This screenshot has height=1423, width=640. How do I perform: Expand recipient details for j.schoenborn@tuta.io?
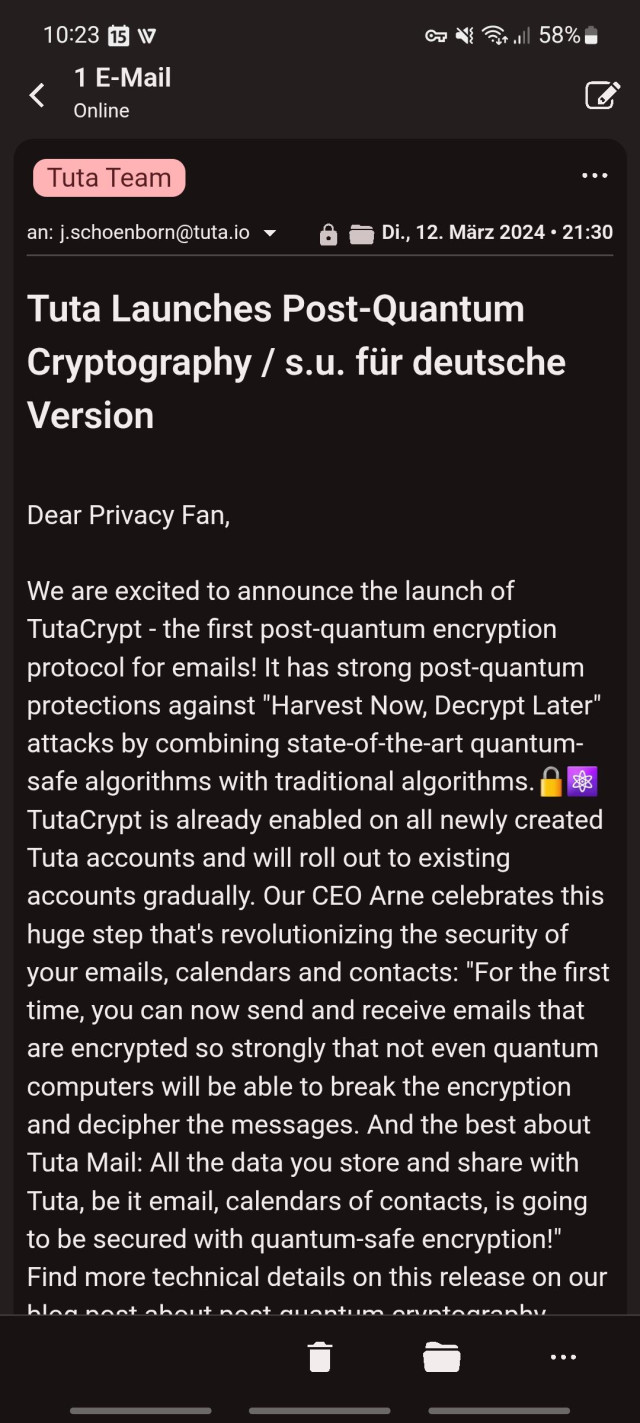[x=269, y=234]
